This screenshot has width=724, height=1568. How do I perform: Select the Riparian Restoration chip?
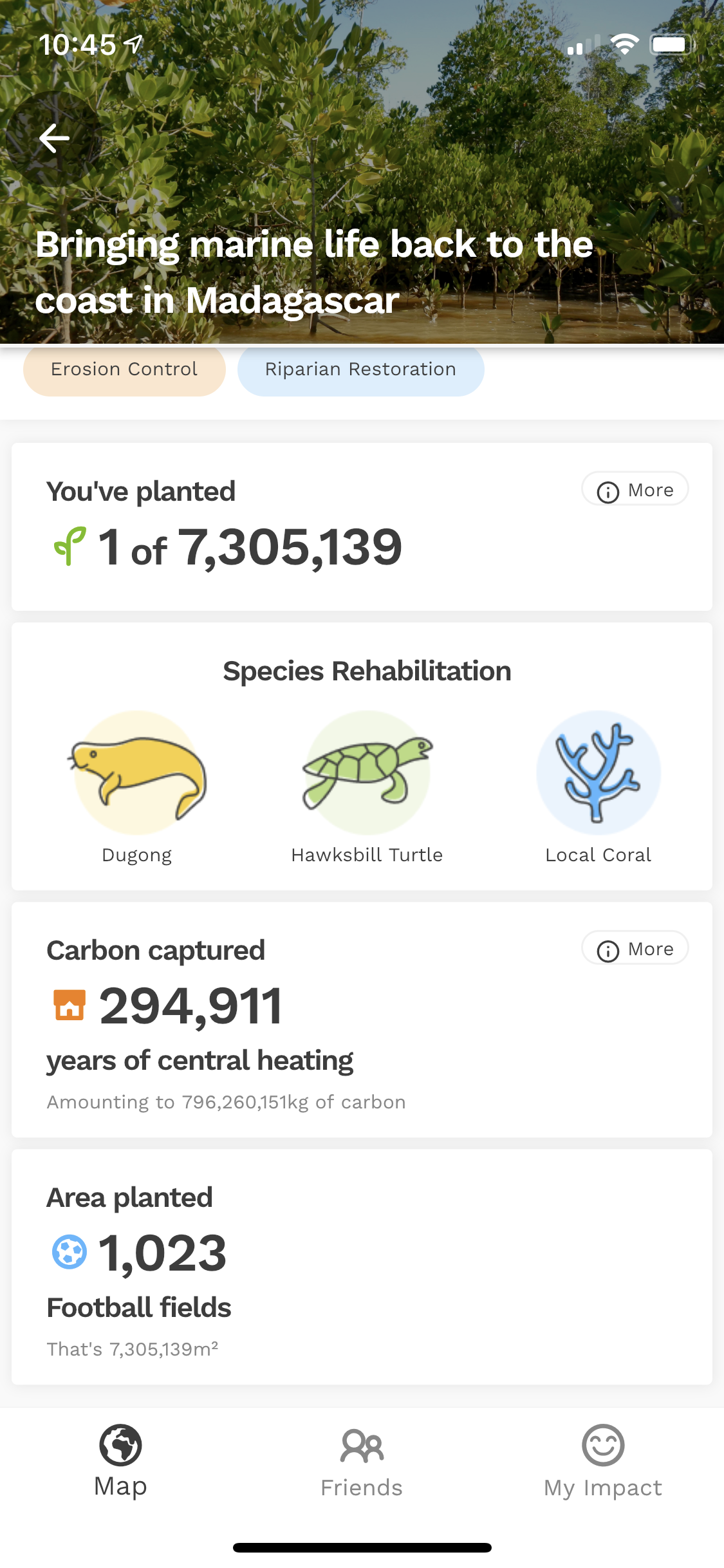pyautogui.click(x=360, y=370)
